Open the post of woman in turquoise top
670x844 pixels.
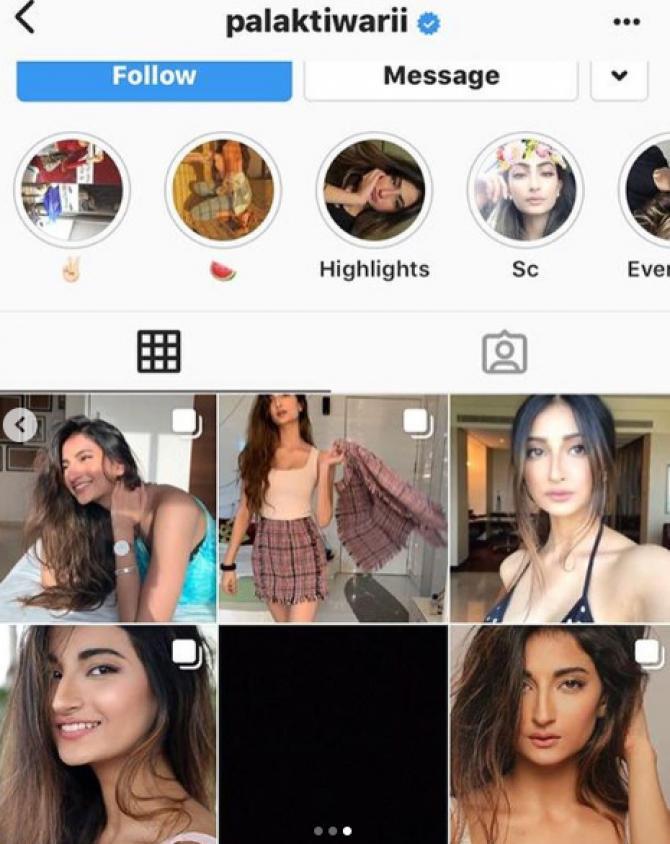tap(108, 508)
